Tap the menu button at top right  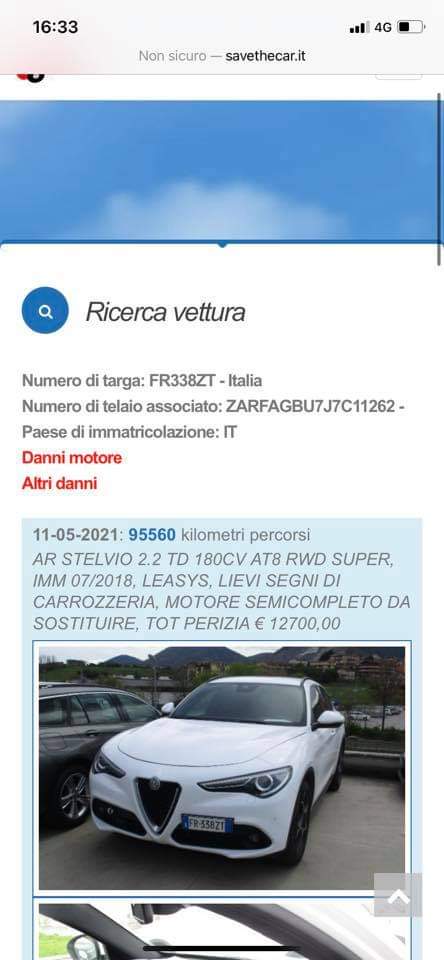coord(399,75)
